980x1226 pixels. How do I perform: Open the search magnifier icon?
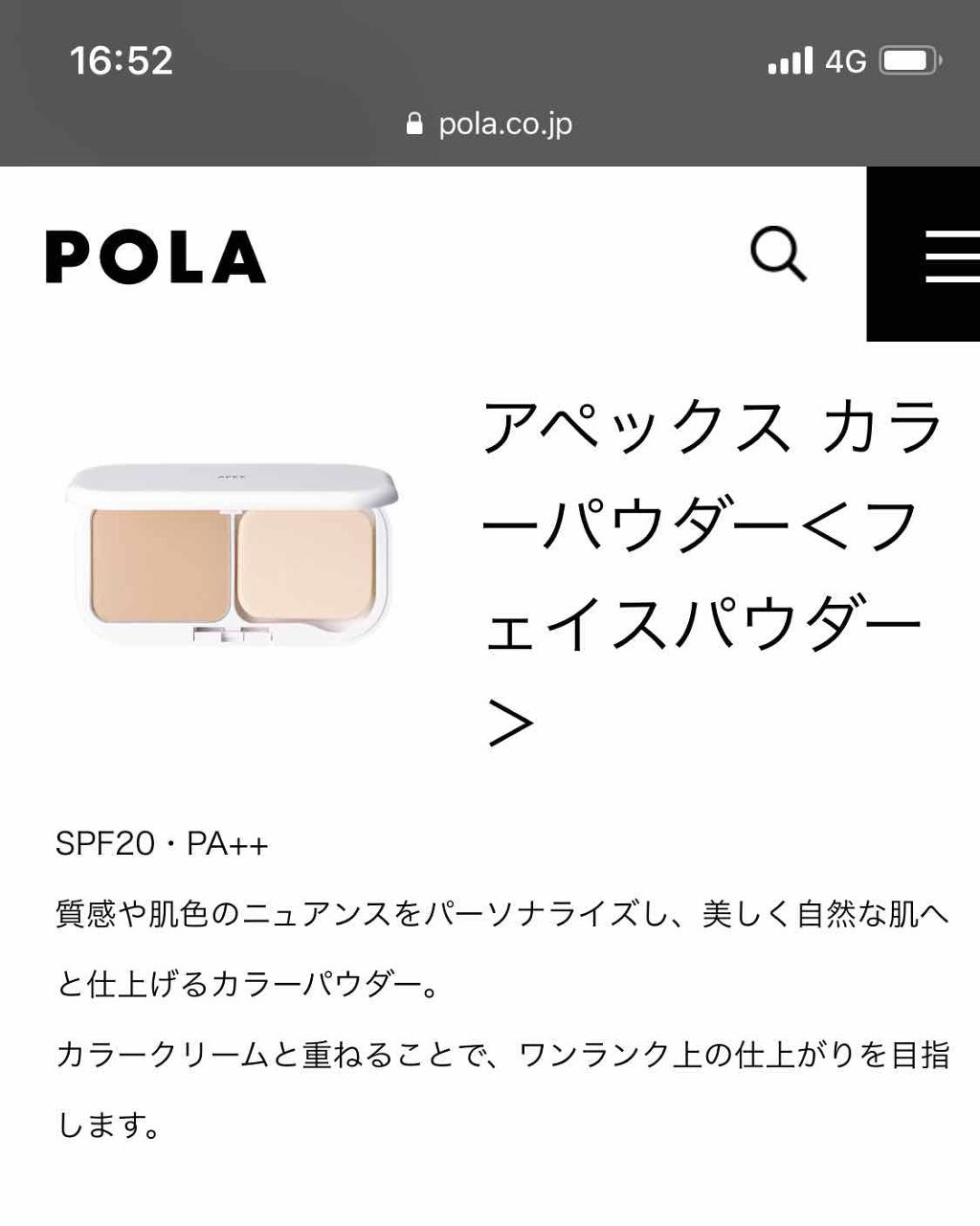point(778,255)
